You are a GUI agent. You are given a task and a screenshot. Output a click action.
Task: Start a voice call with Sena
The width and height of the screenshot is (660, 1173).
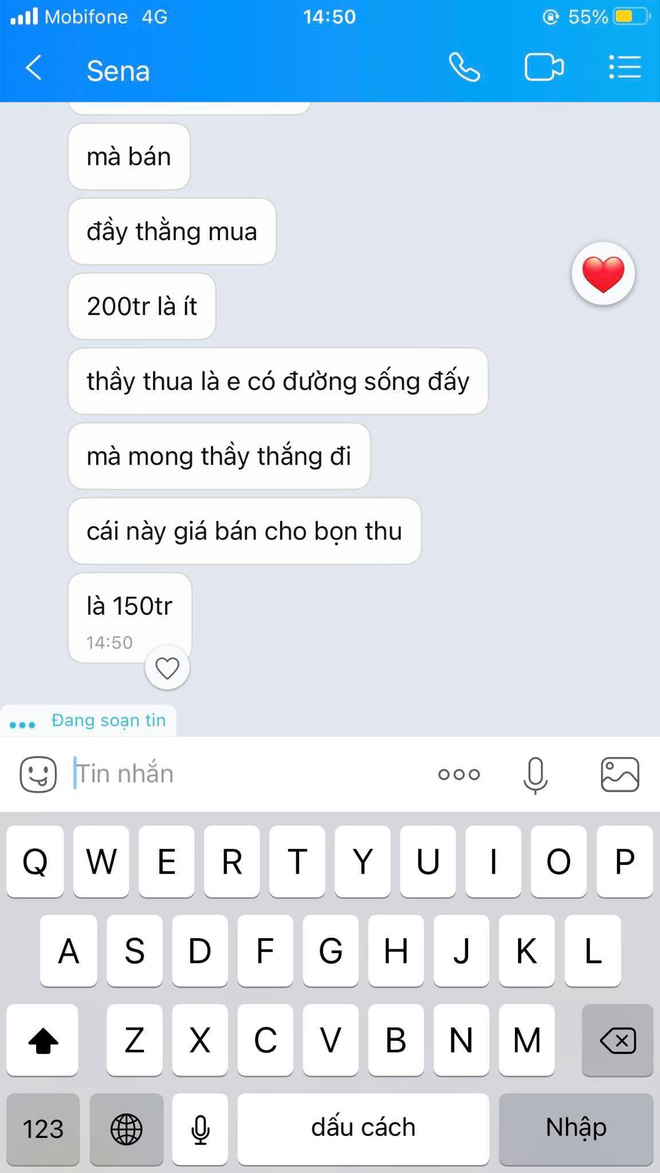(464, 68)
